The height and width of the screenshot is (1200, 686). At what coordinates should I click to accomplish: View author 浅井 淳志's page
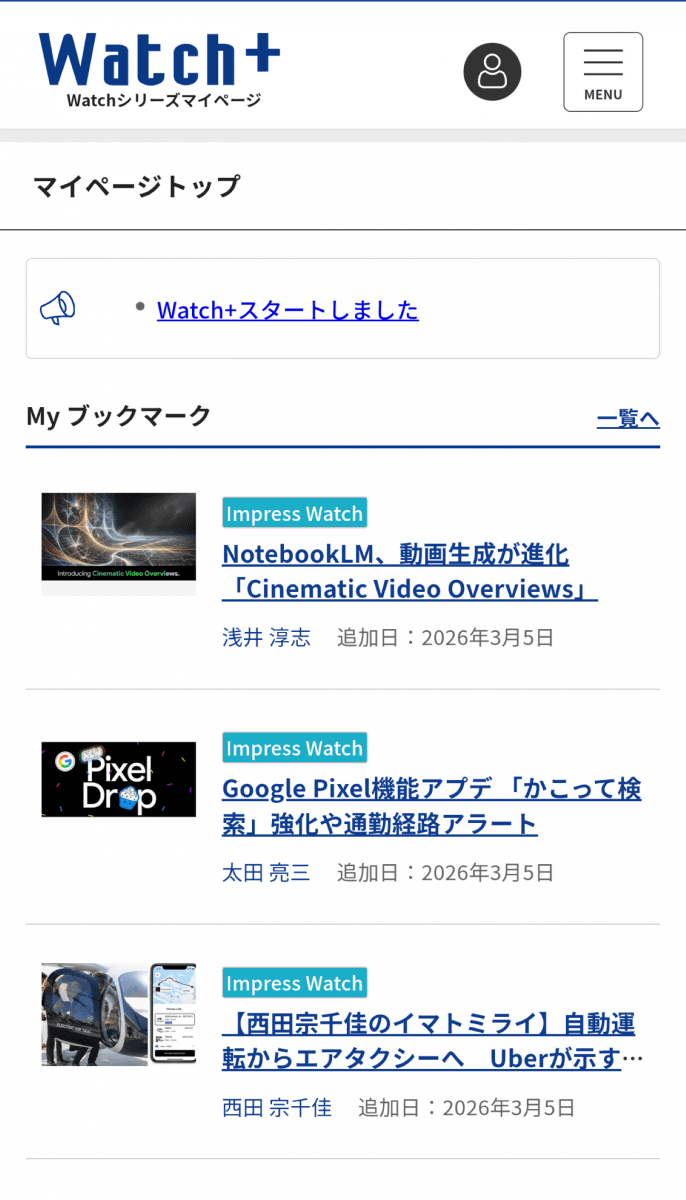point(266,638)
